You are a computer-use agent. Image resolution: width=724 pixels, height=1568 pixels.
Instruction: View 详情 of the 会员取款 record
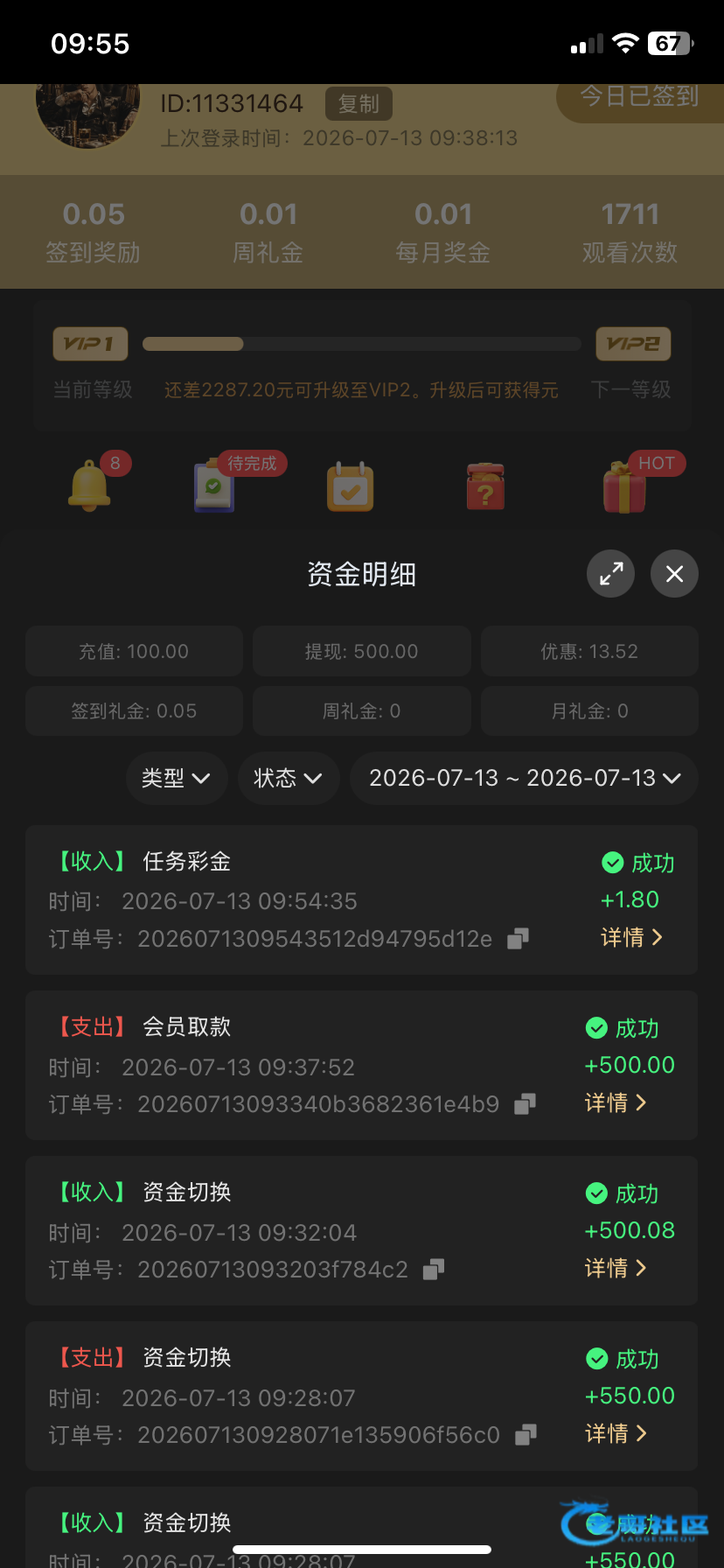616,1102
